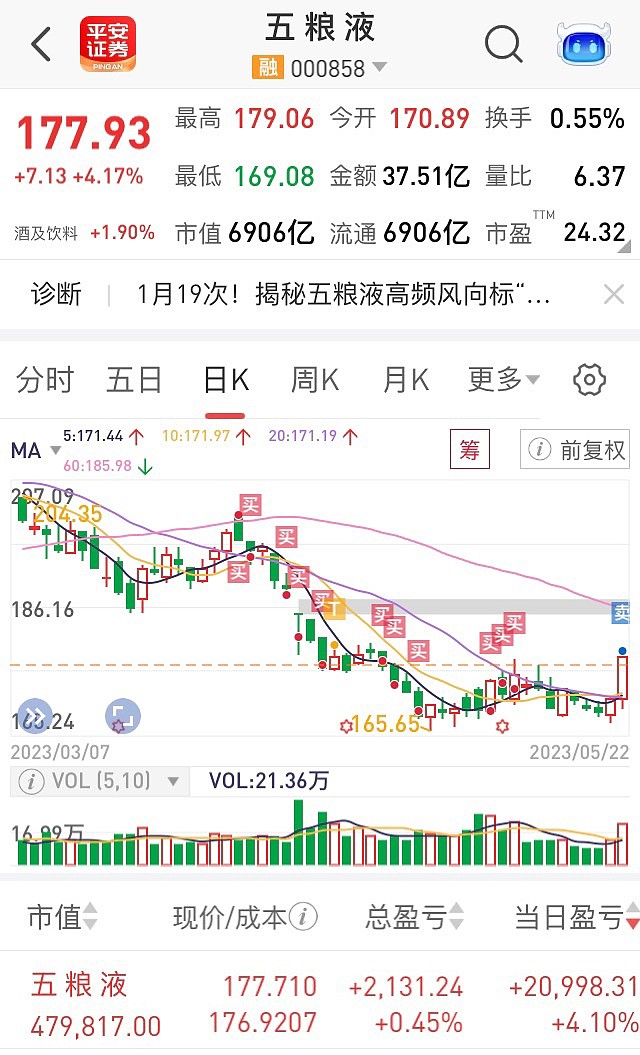Viewport: 640px width, 1055px height.
Task: Select the 周K chart tab
Action: [314, 380]
